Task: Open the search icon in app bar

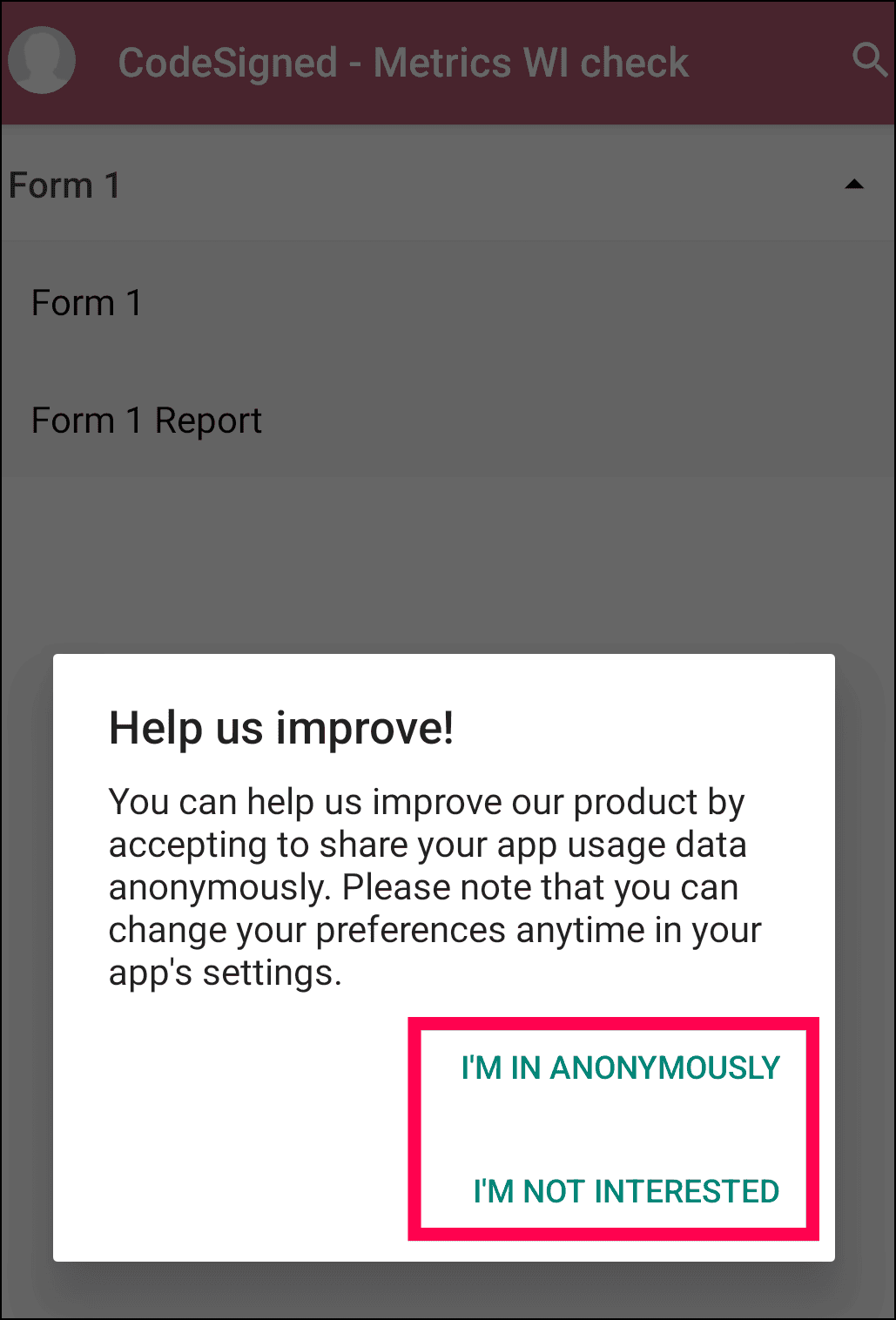Action: click(x=868, y=61)
